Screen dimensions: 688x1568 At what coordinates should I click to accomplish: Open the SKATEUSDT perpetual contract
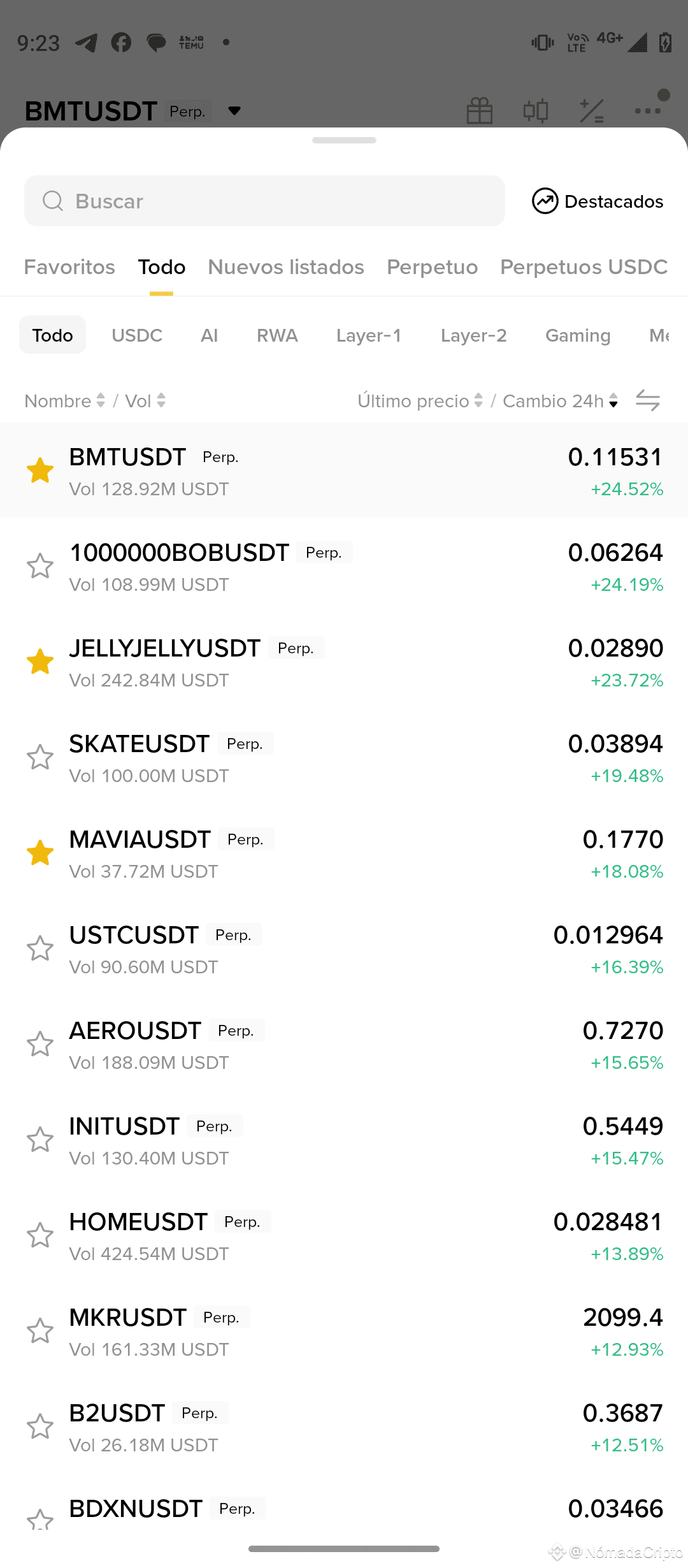(344, 757)
